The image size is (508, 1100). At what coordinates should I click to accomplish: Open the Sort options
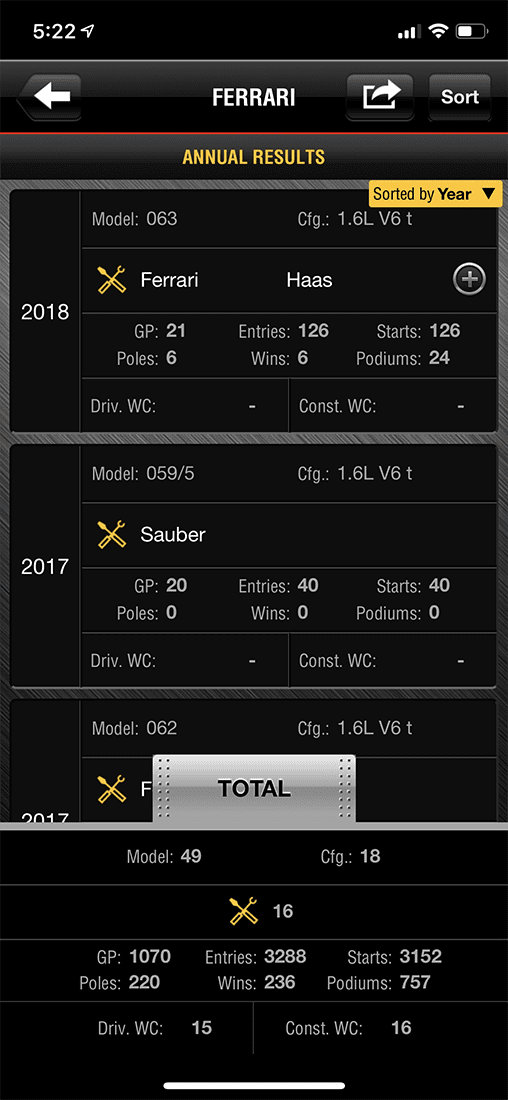pyautogui.click(x=460, y=97)
